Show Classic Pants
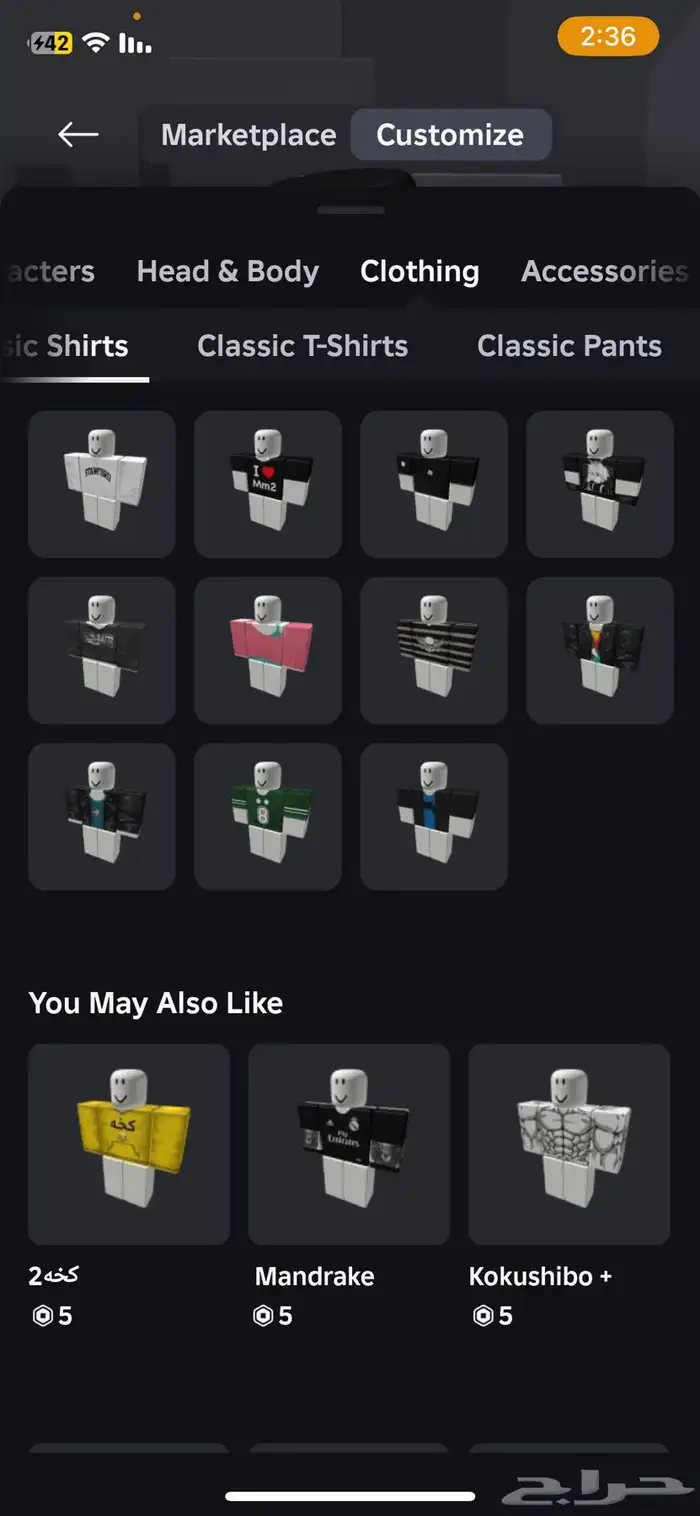The height and width of the screenshot is (1516, 700). point(569,346)
